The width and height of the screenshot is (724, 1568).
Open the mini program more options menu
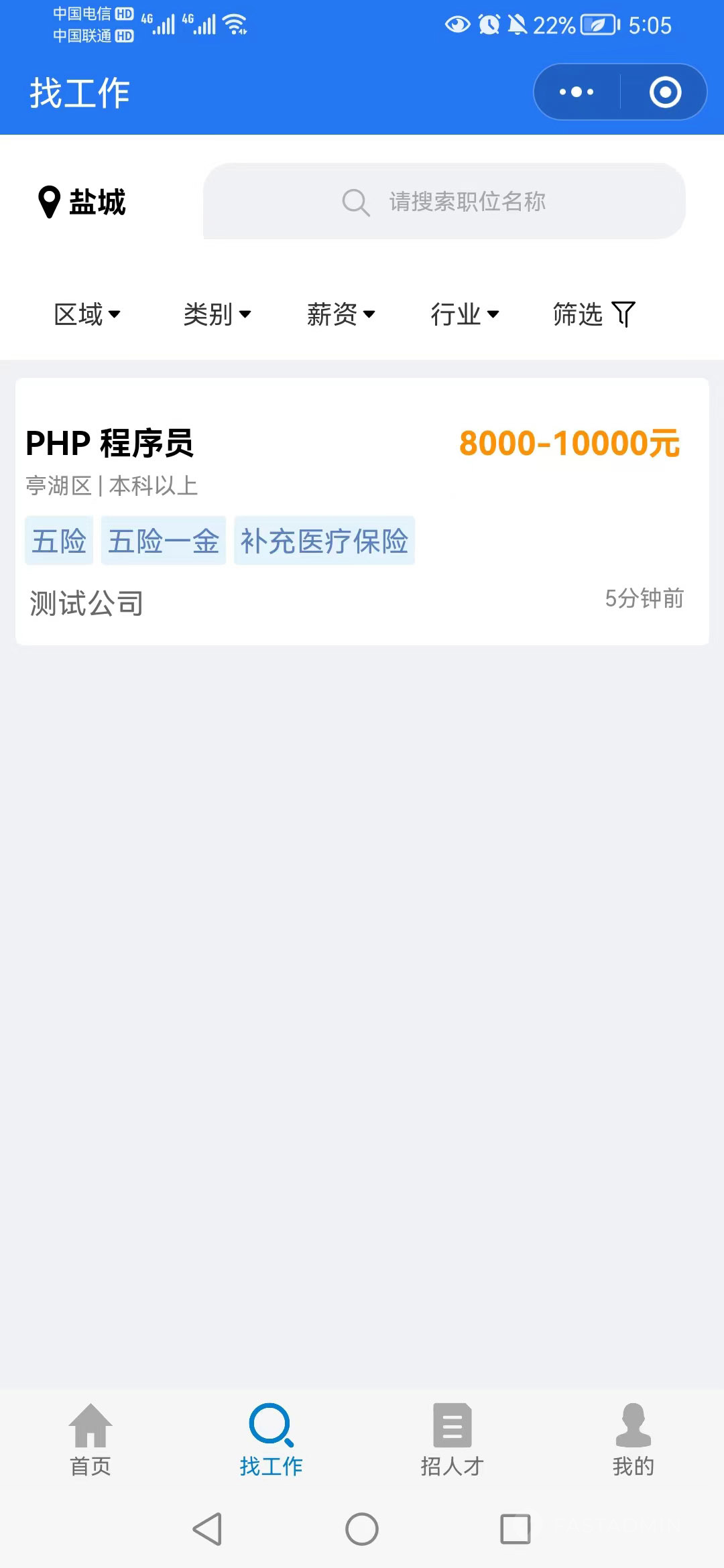tap(577, 92)
